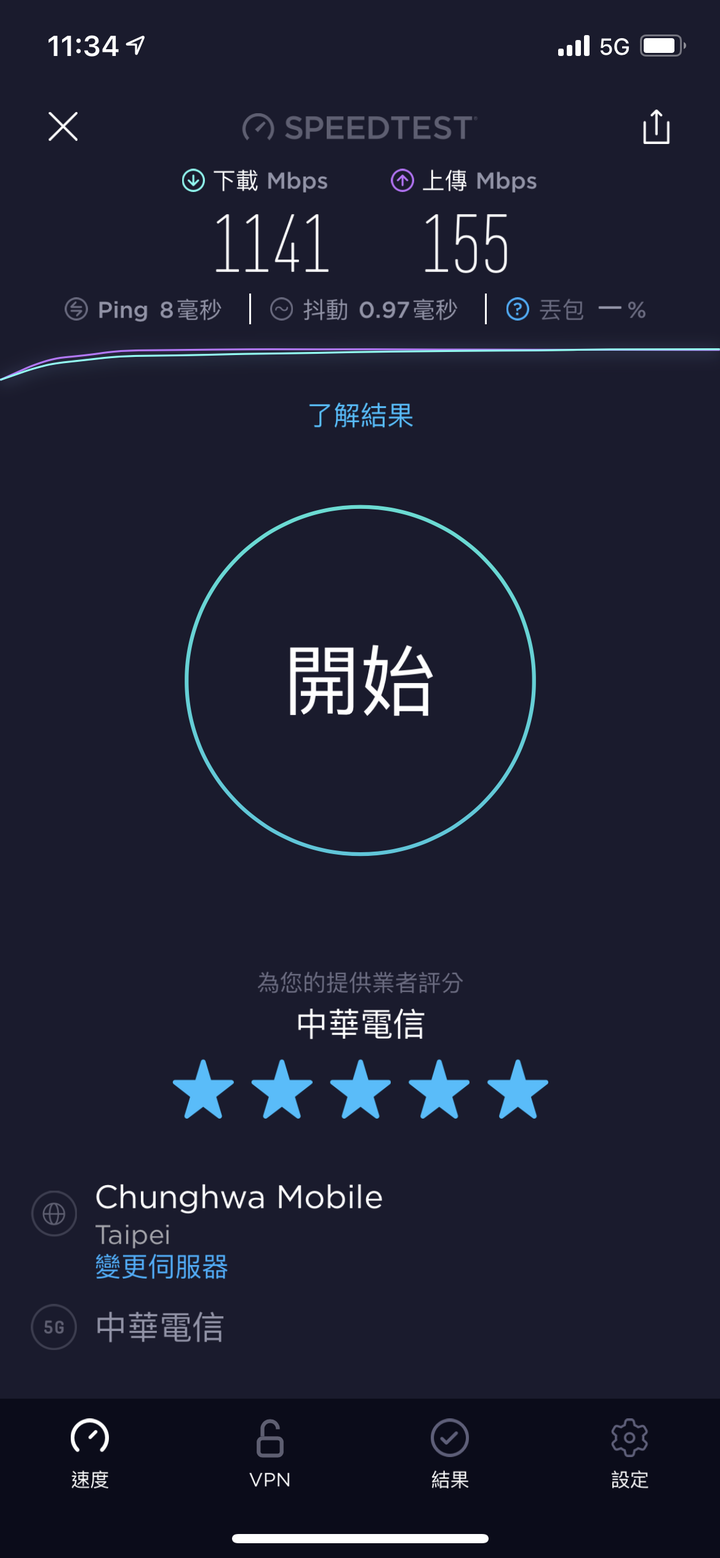Viewport: 720px width, 1558px height.
Task: Give 中華電信 a three-star rating
Action: tap(360, 1090)
